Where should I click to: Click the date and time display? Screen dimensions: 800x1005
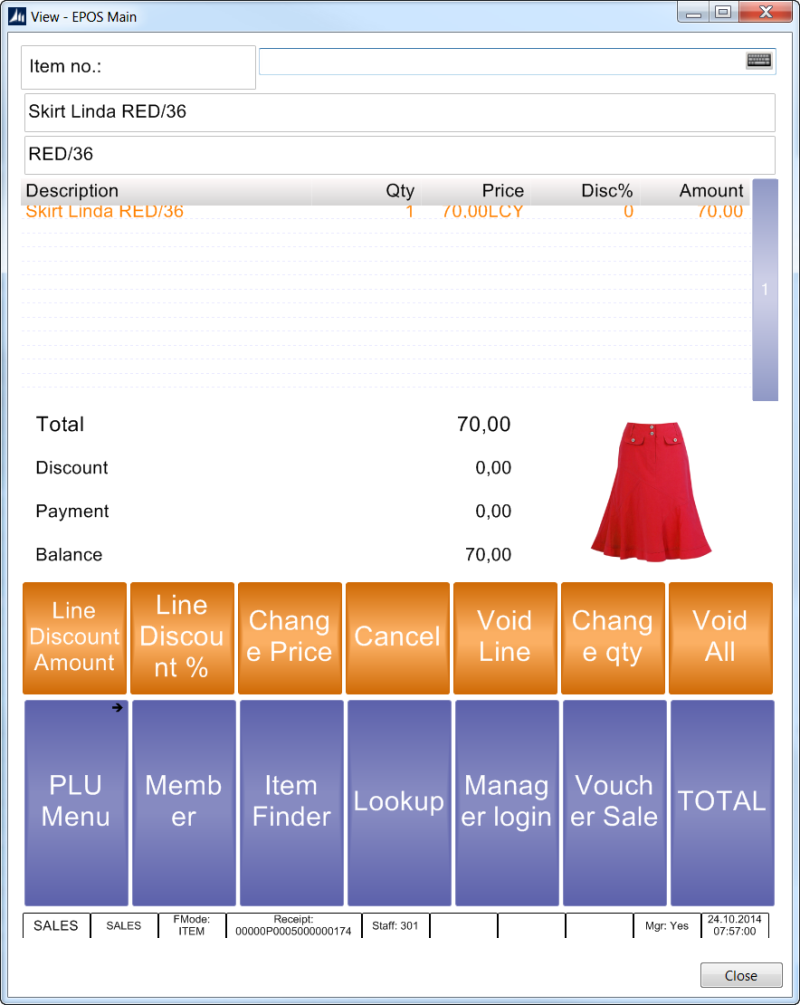[x=738, y=925]
